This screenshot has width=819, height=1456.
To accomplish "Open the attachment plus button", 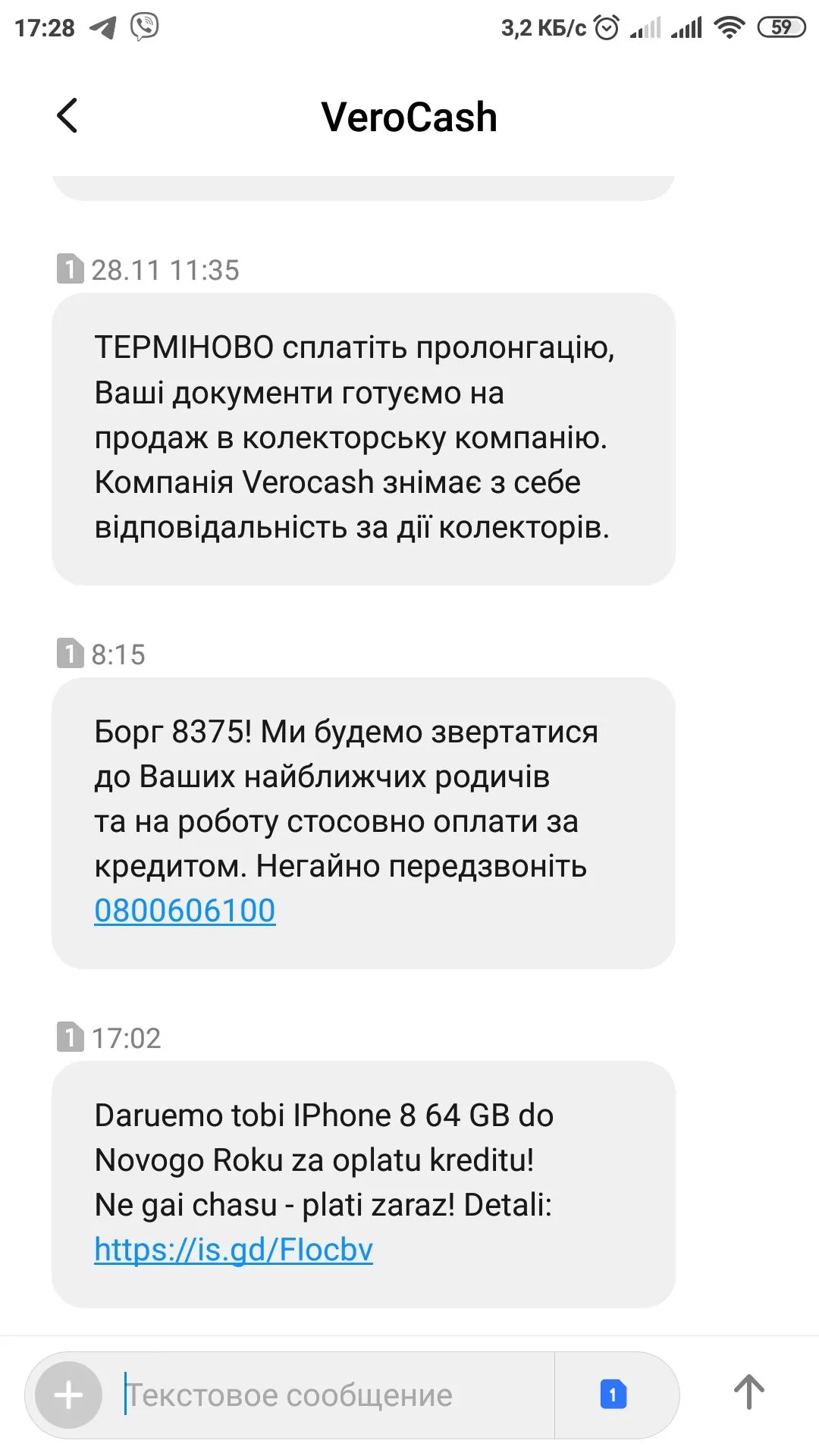I will pyautogui.click(x=69, y=1395).
